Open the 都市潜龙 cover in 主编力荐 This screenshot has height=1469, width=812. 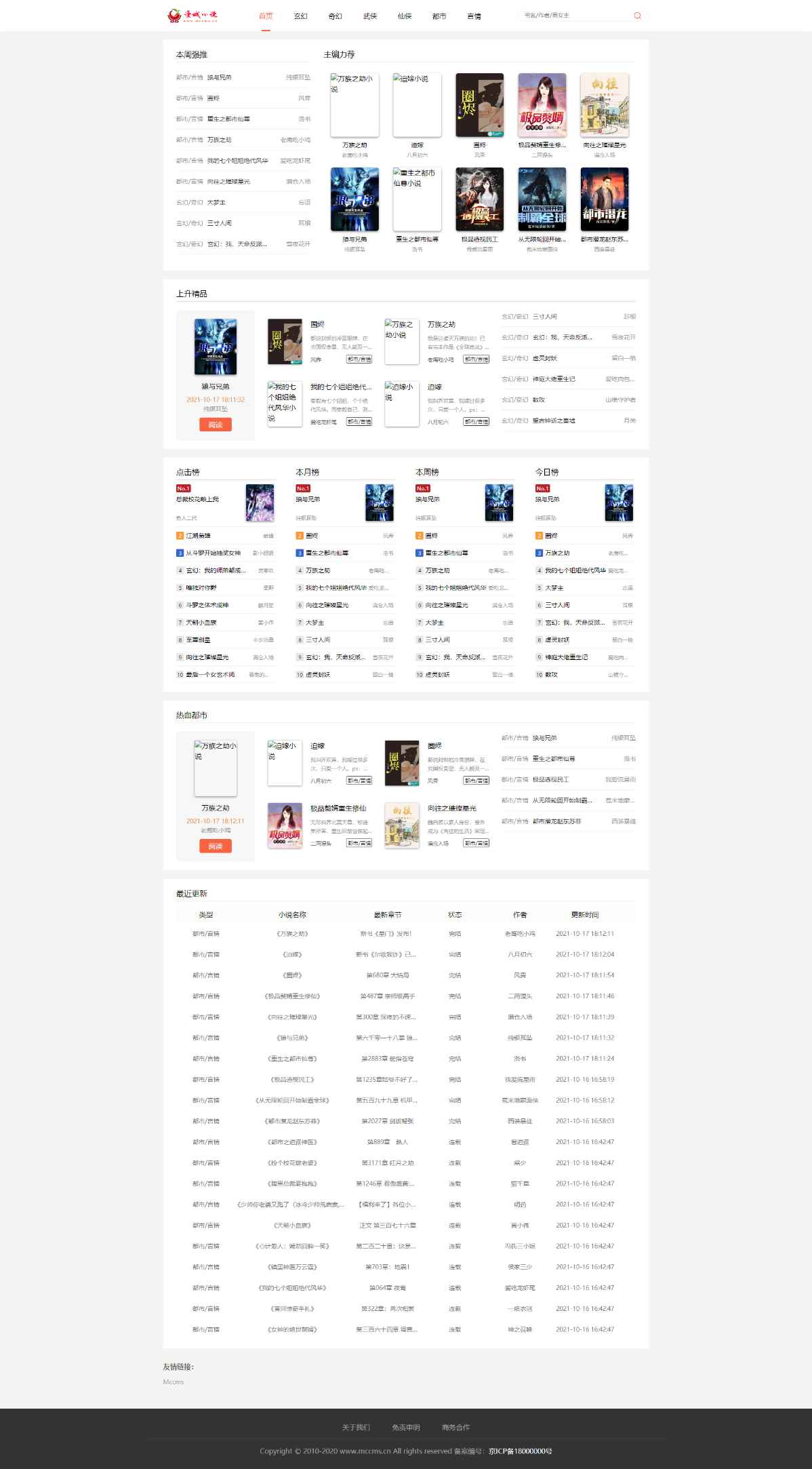pyautogui.click(x=604, y=199)
